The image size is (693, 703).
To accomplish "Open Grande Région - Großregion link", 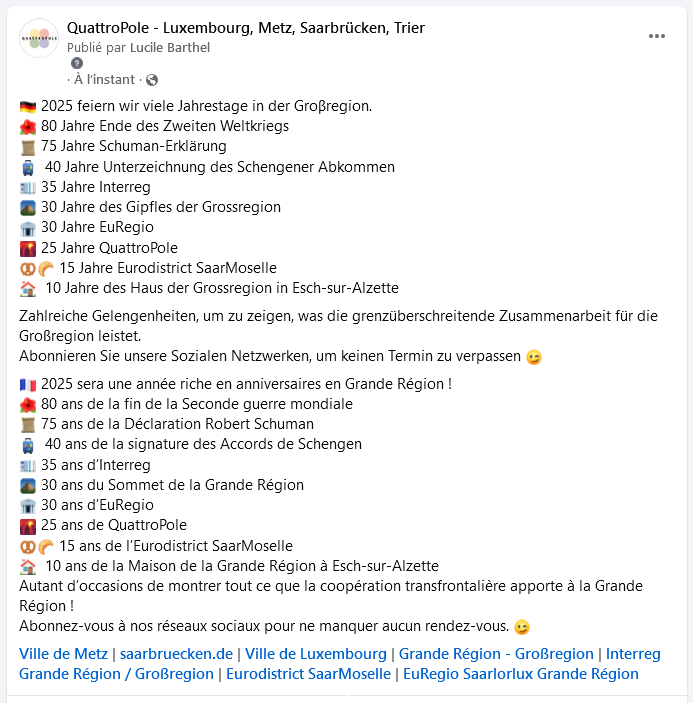I will (496, 654).
